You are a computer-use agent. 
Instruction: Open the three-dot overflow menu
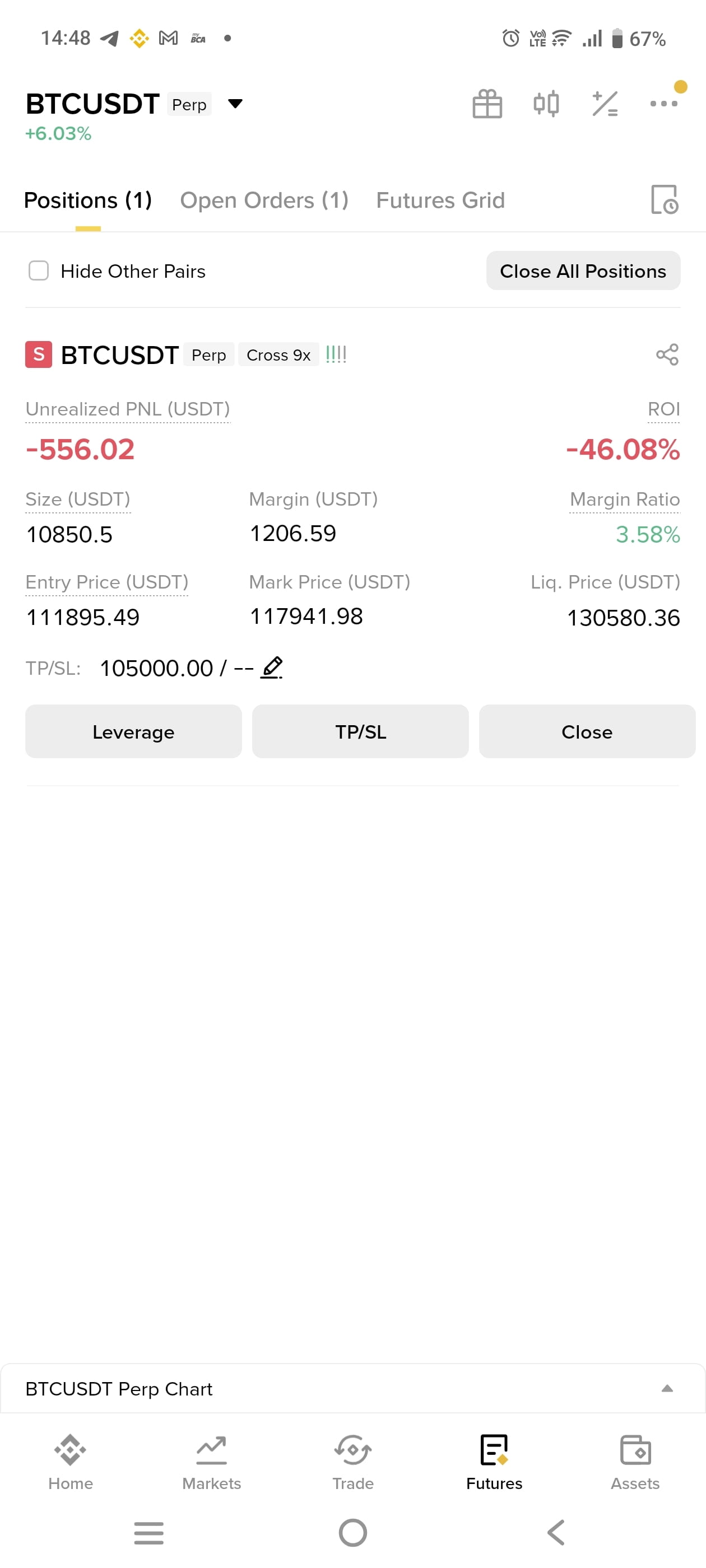pos(663,104)
